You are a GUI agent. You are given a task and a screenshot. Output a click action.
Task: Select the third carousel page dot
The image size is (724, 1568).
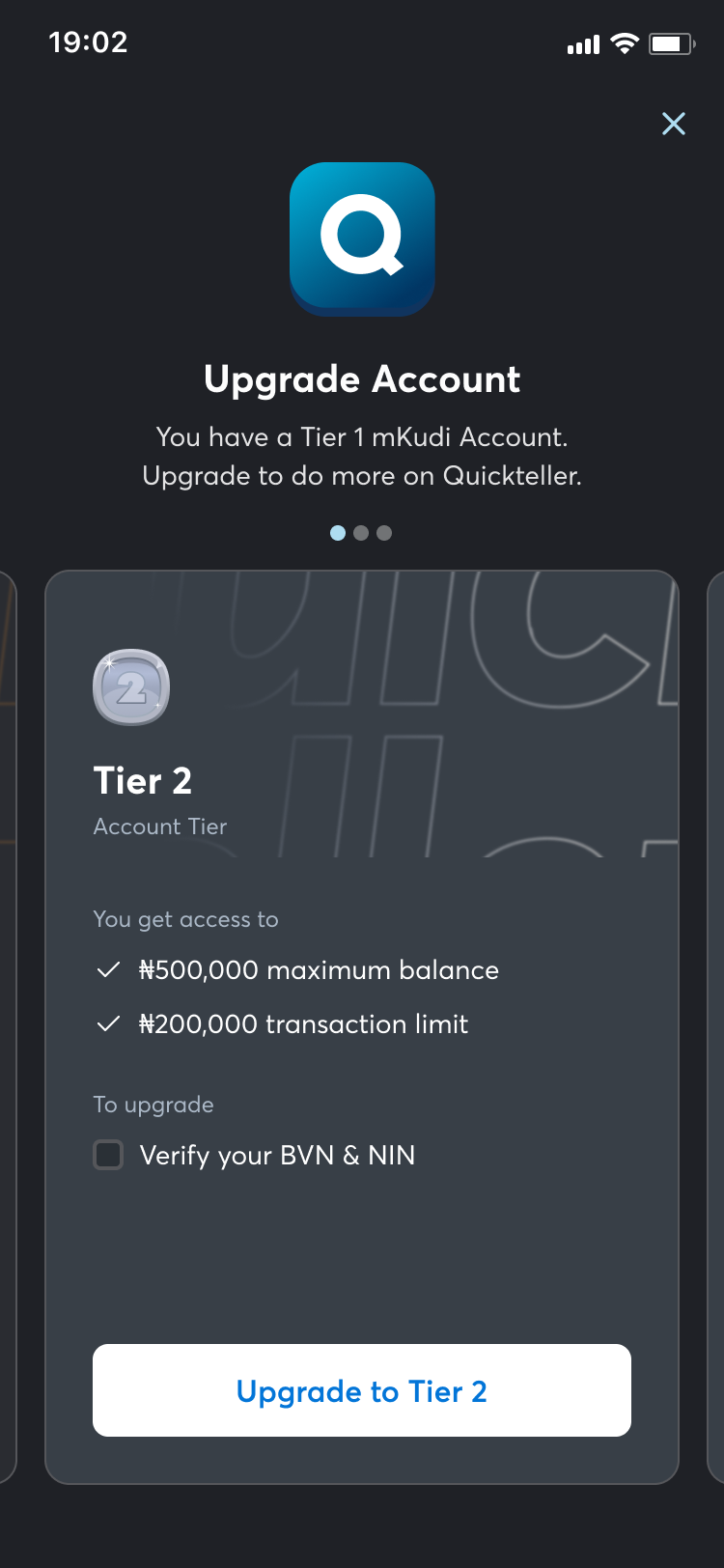tap(384, 532)
